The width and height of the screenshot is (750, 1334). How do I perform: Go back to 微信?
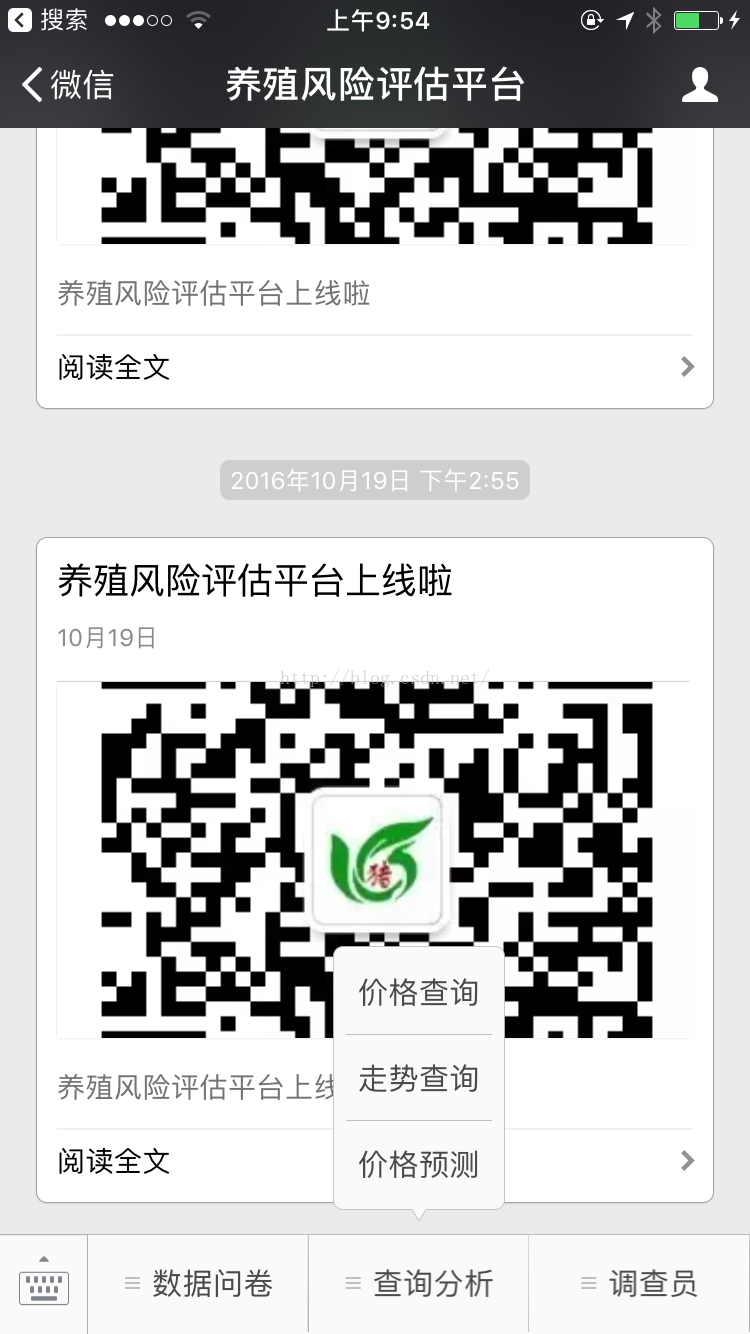click(67, 85)
